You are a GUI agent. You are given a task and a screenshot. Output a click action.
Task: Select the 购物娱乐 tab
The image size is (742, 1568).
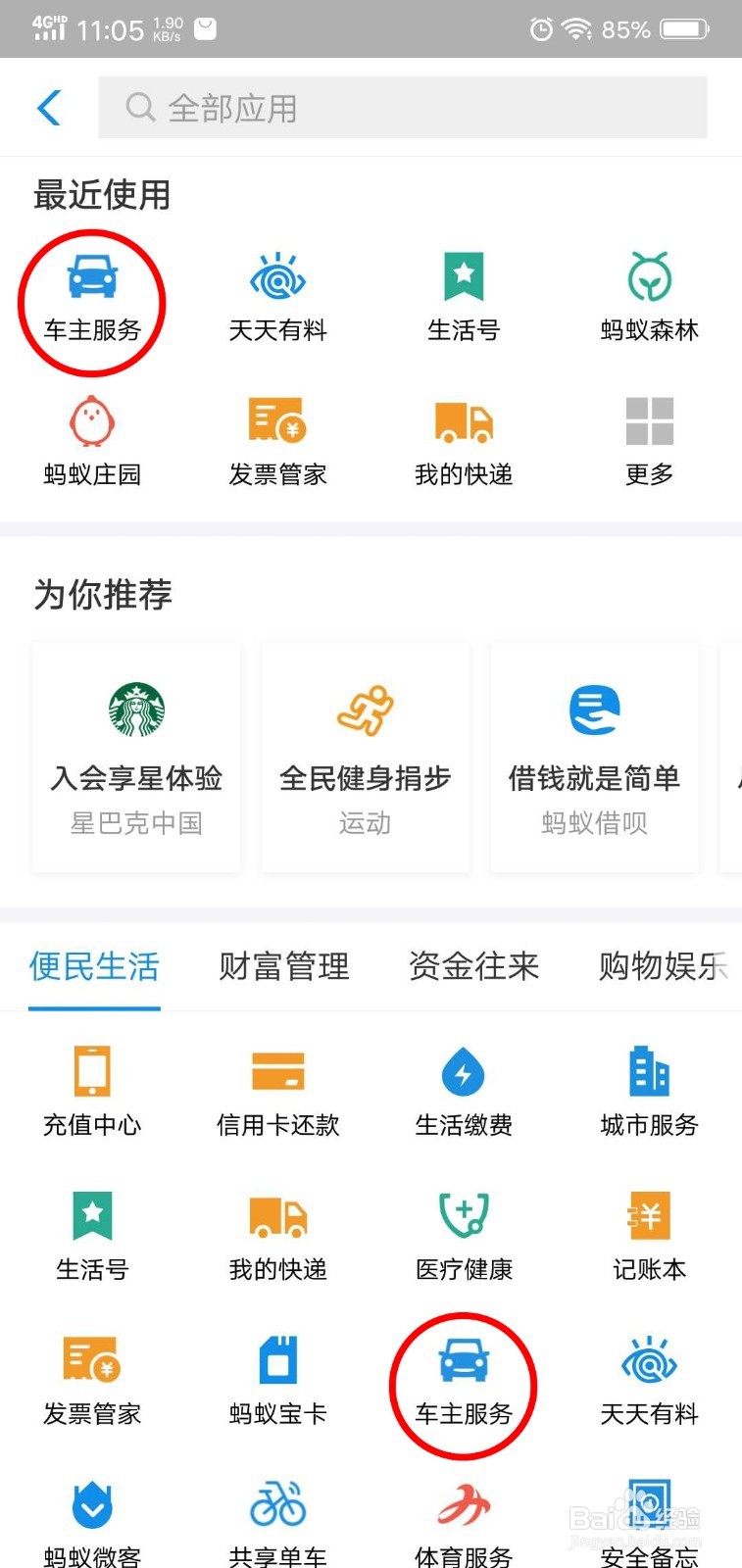click(x=665, y=966)
